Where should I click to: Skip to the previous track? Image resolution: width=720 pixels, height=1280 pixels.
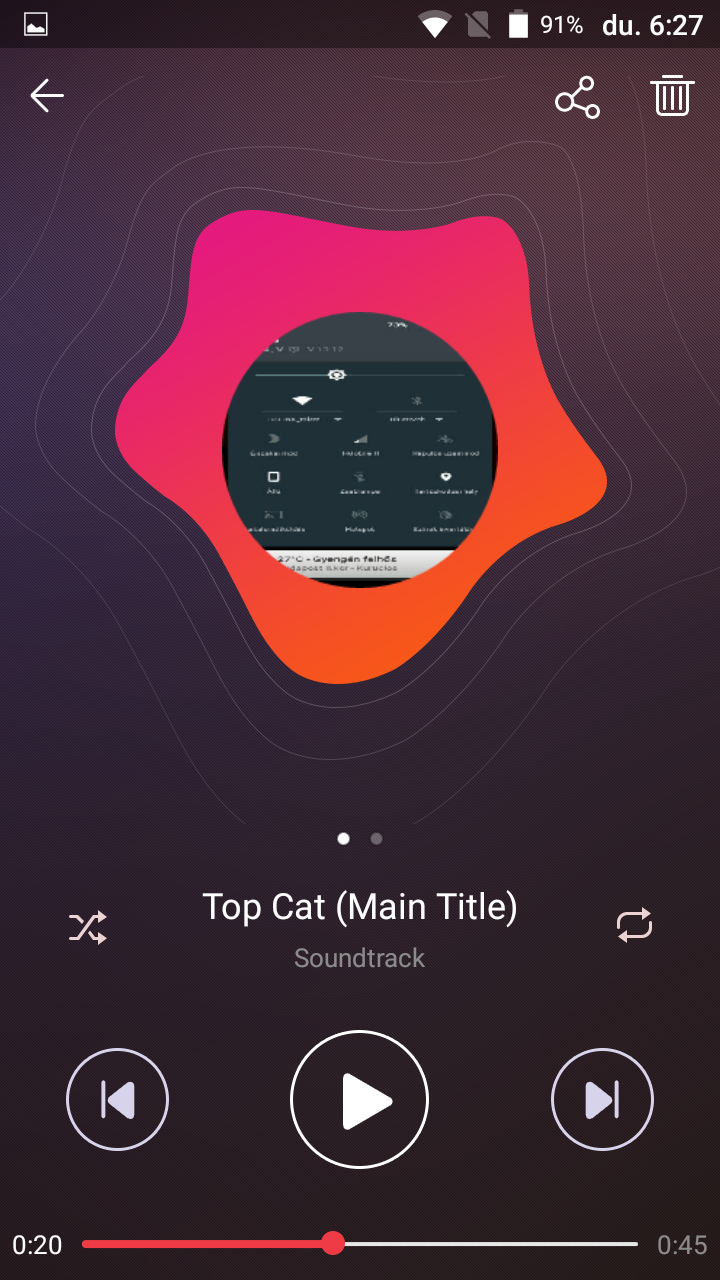pyautogui.click(x=117, y=1100)
